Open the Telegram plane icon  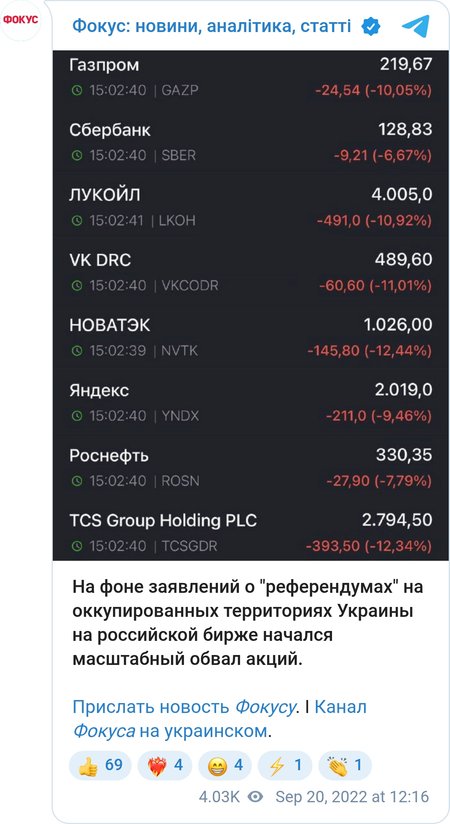[416, 26]
